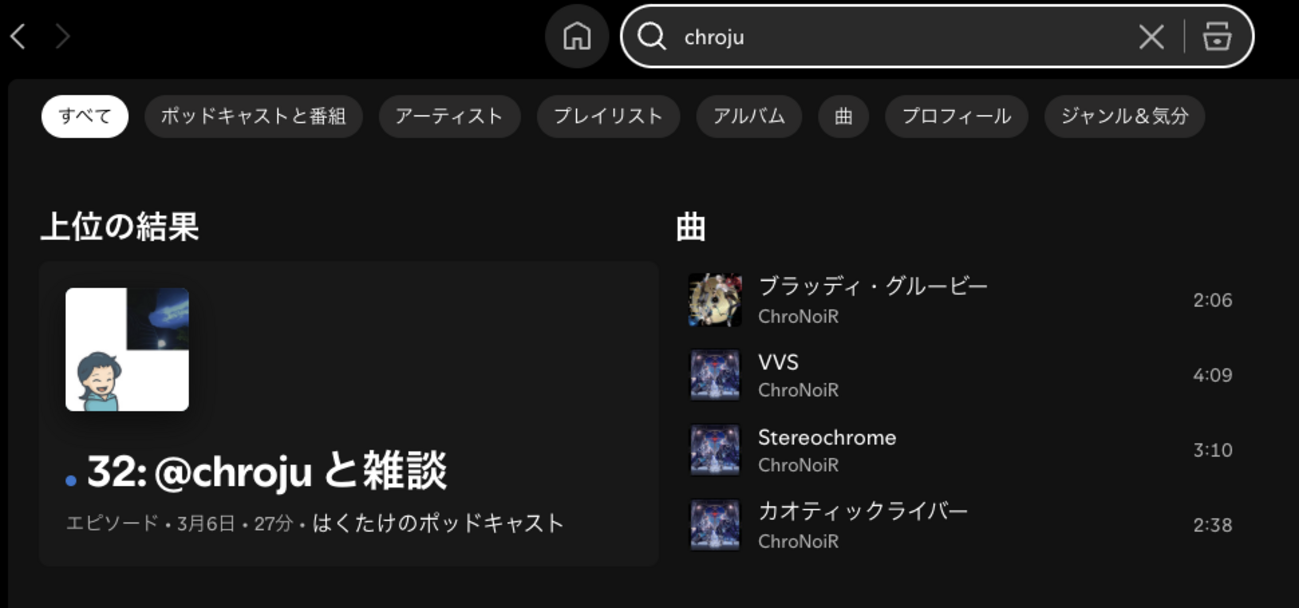Filter results by アーティスト
The image size is (1299, 608).
(449, 116)
